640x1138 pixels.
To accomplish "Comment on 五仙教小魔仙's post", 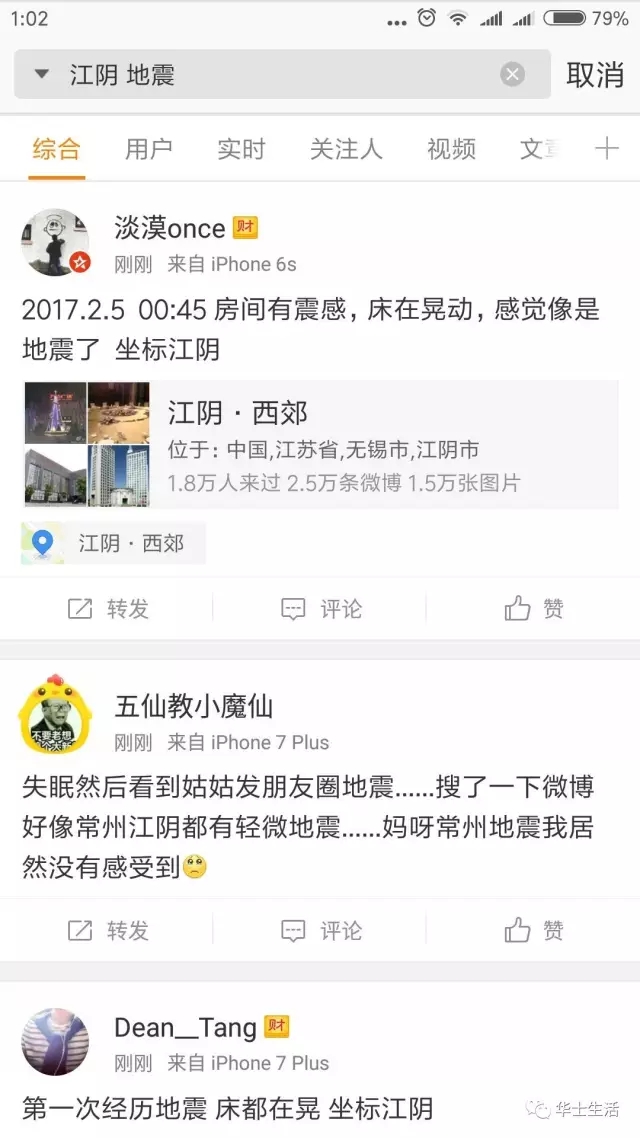I will click(321, 930).
